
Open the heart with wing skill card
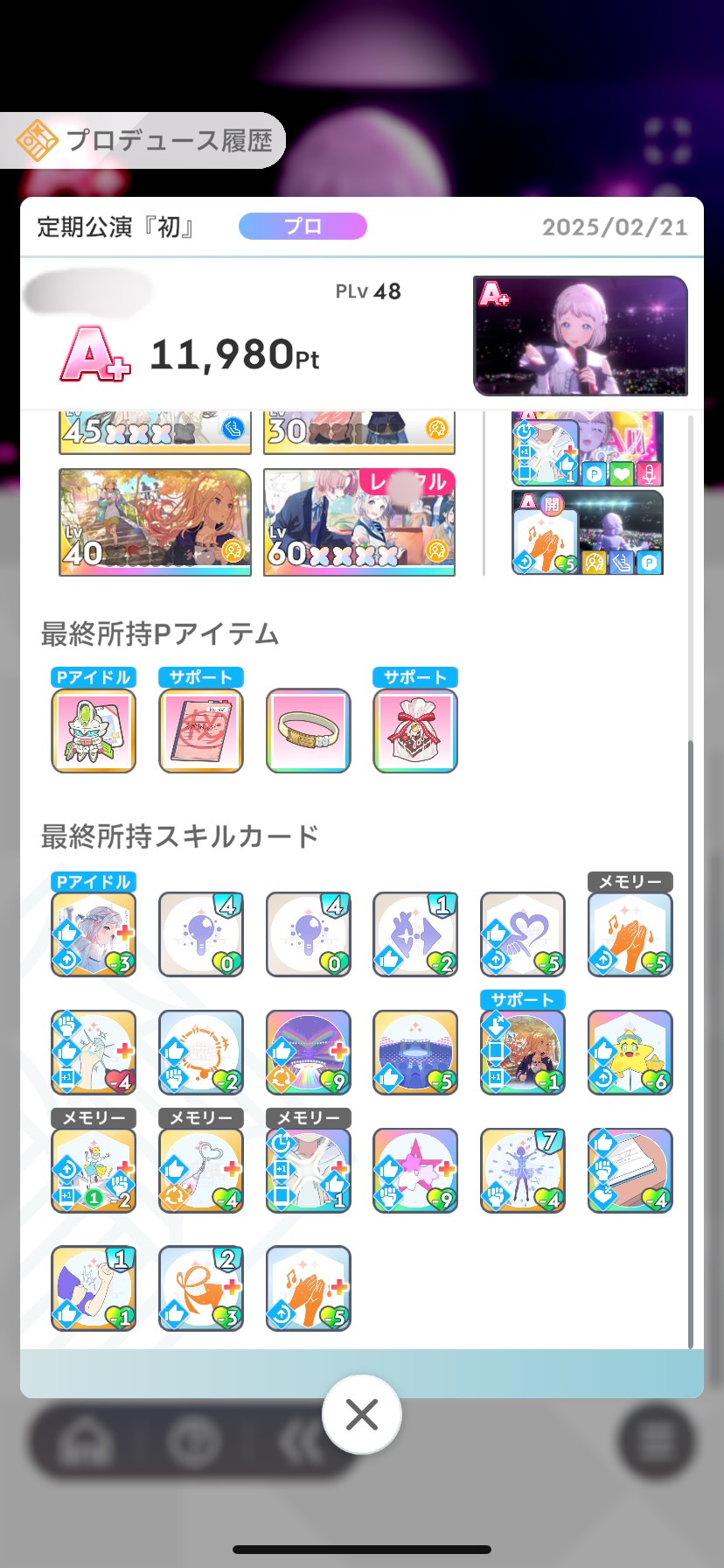[523, 934]
